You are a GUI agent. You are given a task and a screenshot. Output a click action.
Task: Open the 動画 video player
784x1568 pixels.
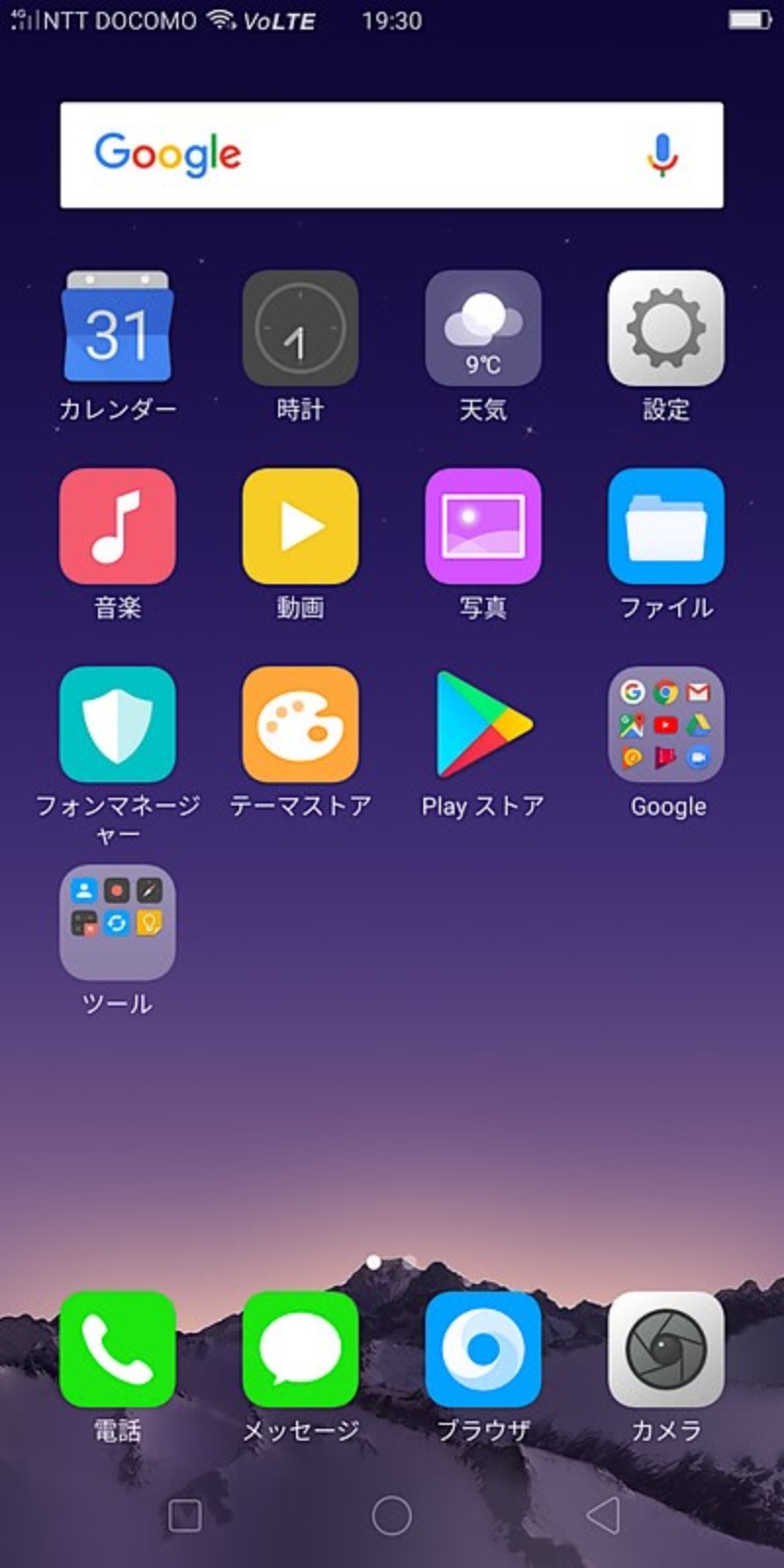click(299, 525)
